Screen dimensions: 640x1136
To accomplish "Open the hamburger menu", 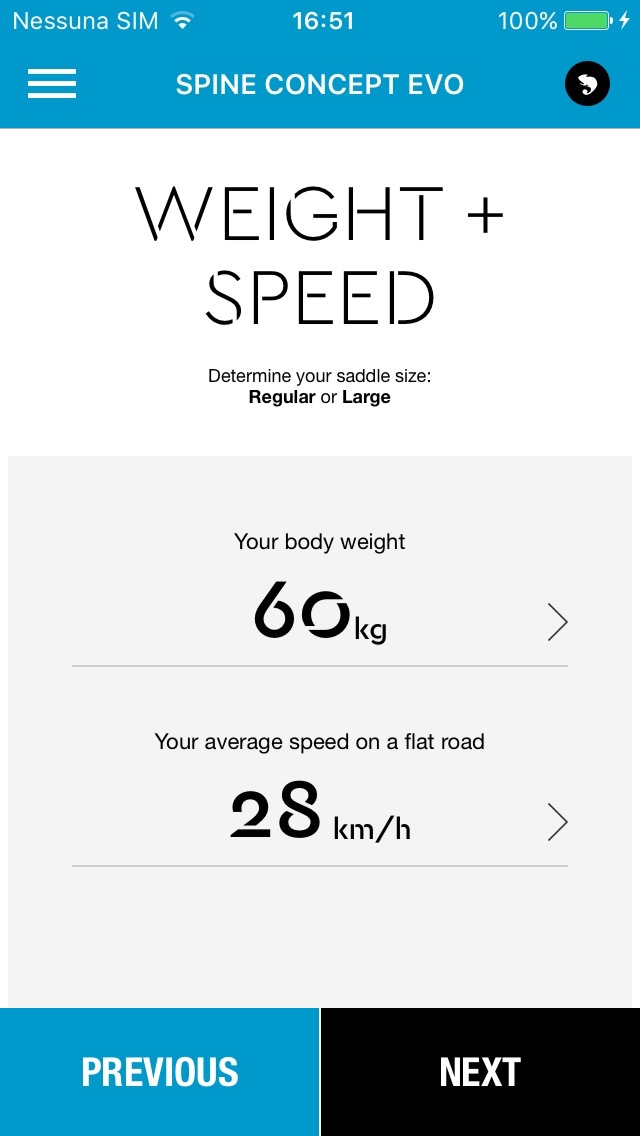I will coord(51,84).
